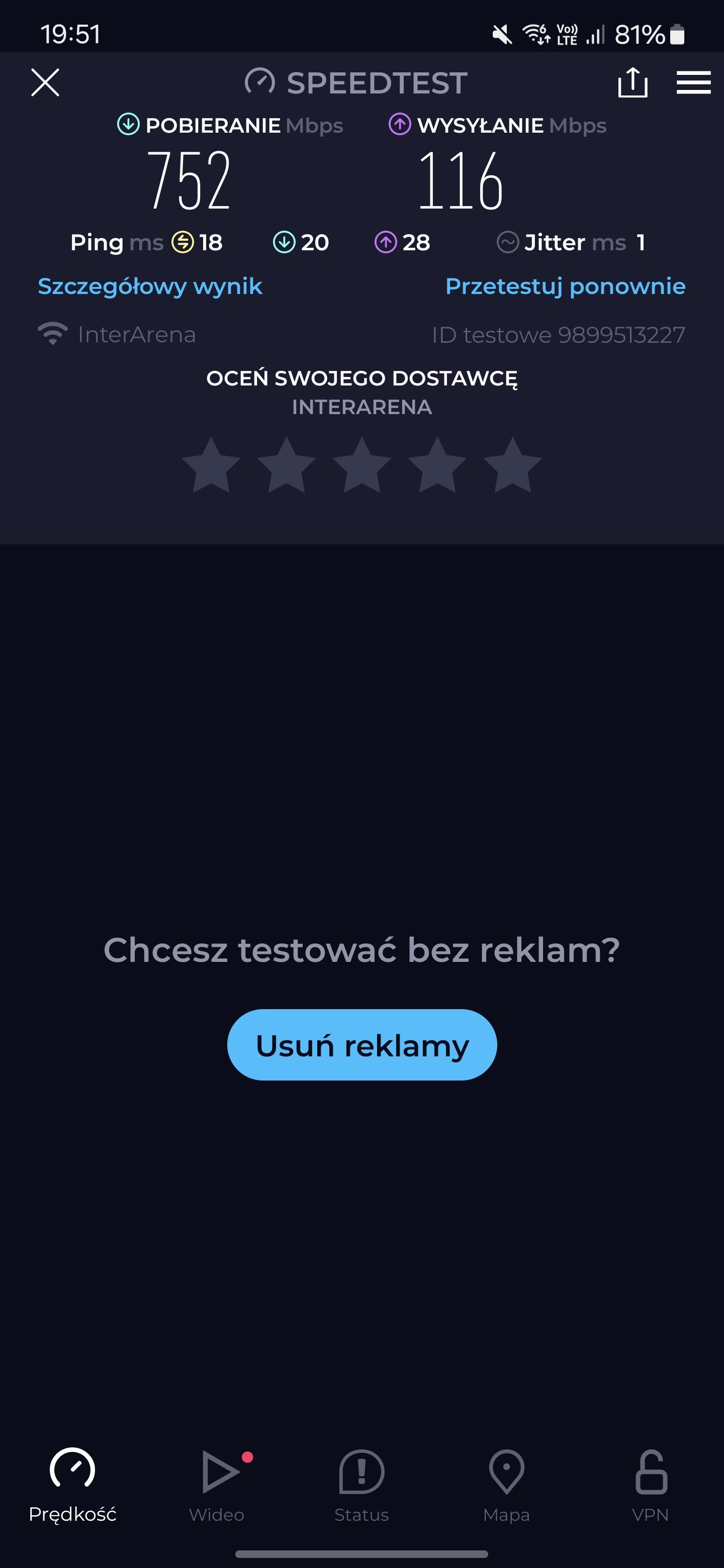
Task: Switch to the Wideo tab
Action: point(217,1485)
